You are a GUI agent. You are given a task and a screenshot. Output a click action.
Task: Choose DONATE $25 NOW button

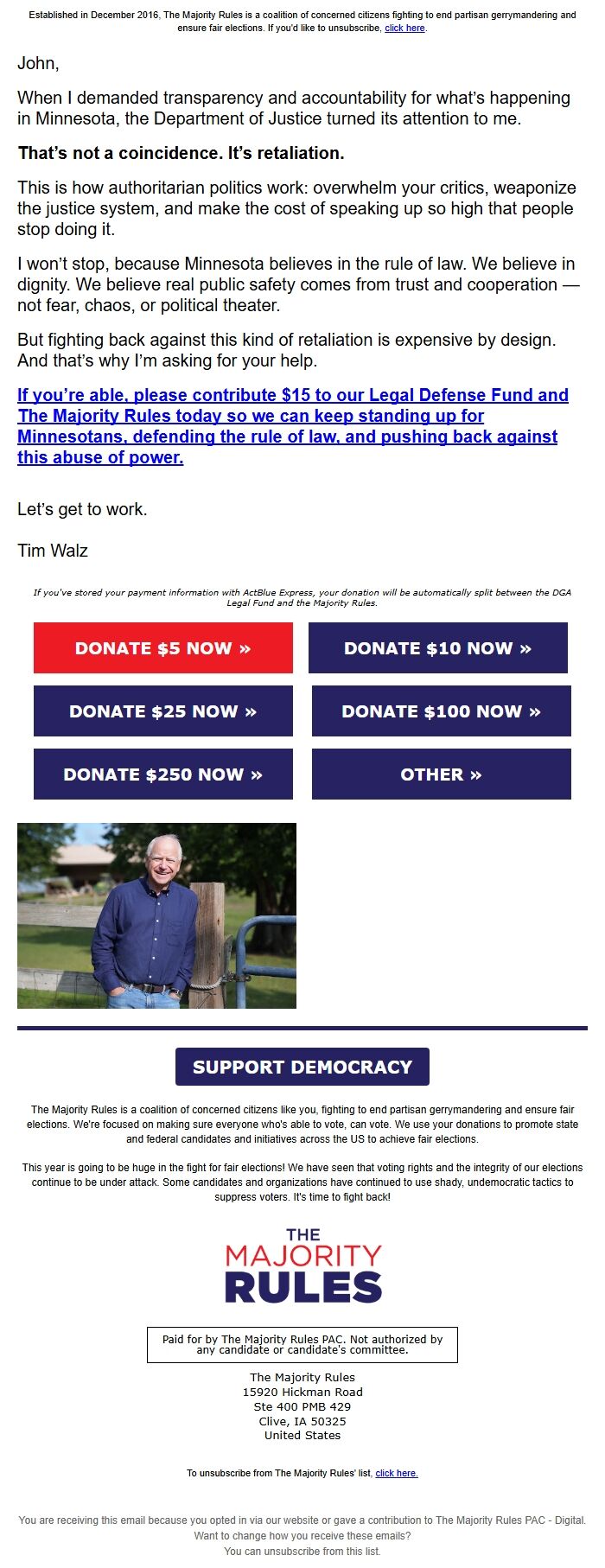click(163, 711)
